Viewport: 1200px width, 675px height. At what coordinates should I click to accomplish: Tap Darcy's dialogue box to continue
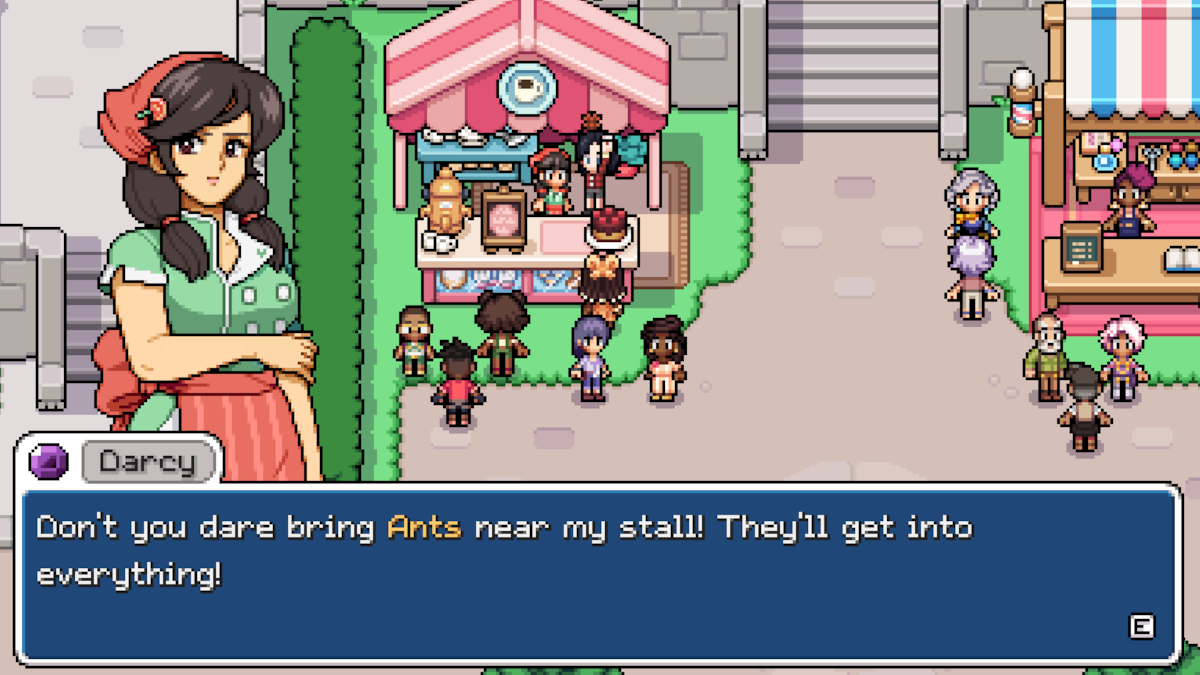click(600, 575)
